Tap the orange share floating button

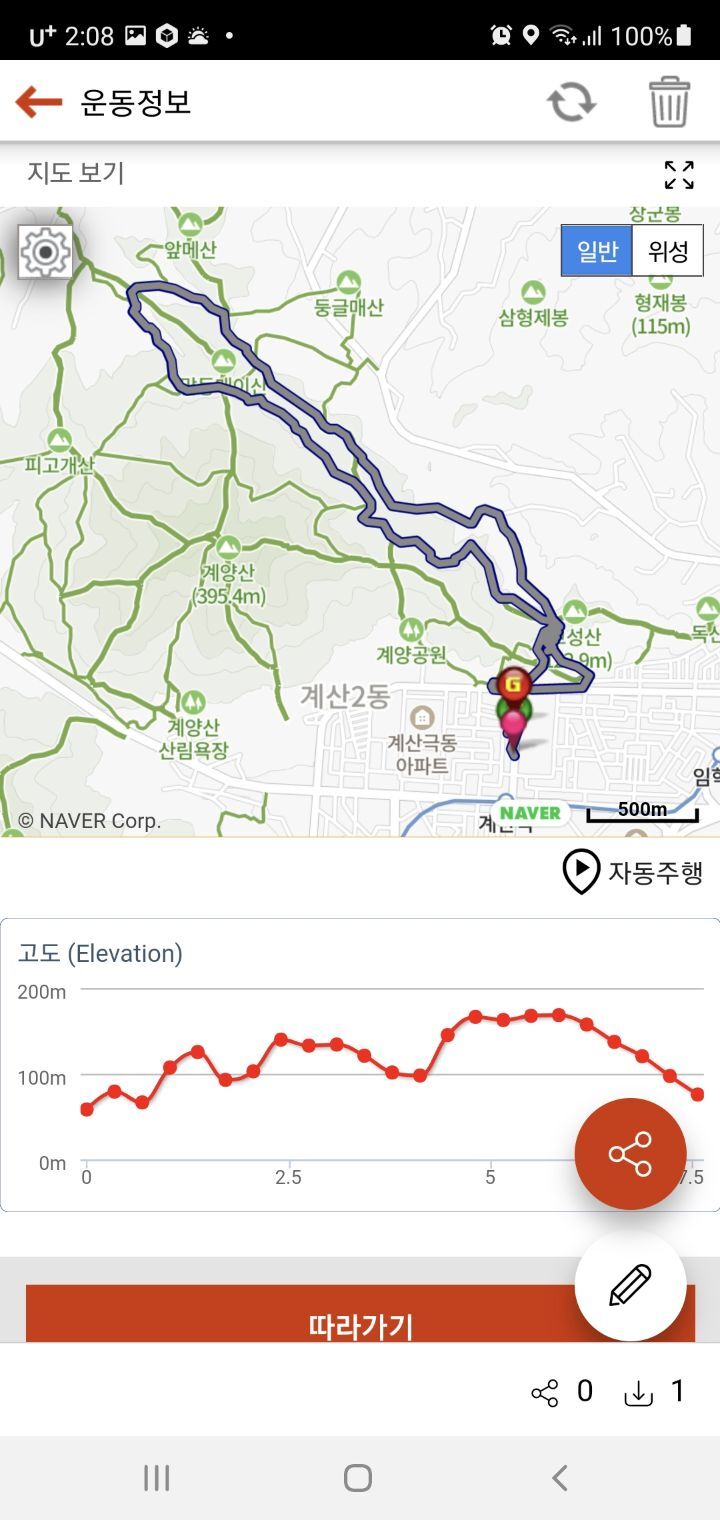pyautogui.click(x=630, y=1154)
